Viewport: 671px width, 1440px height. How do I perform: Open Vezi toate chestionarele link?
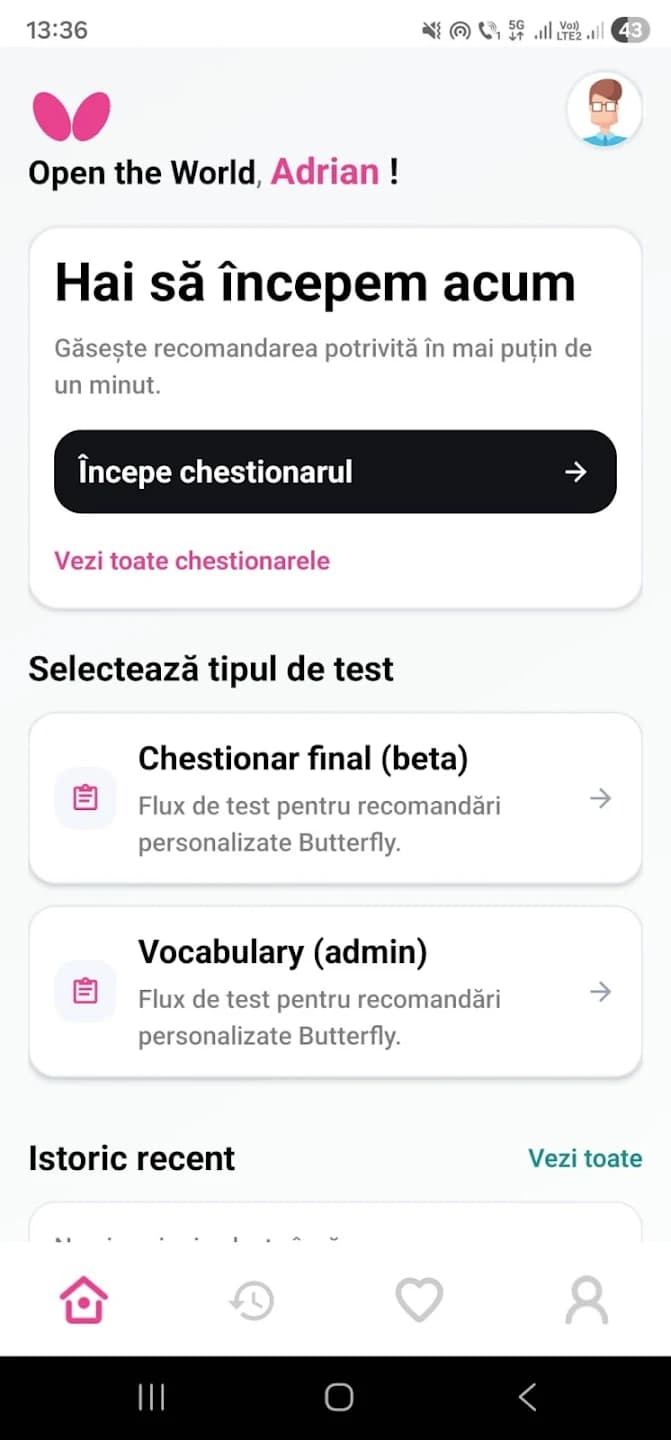click(x=192, y=560)
